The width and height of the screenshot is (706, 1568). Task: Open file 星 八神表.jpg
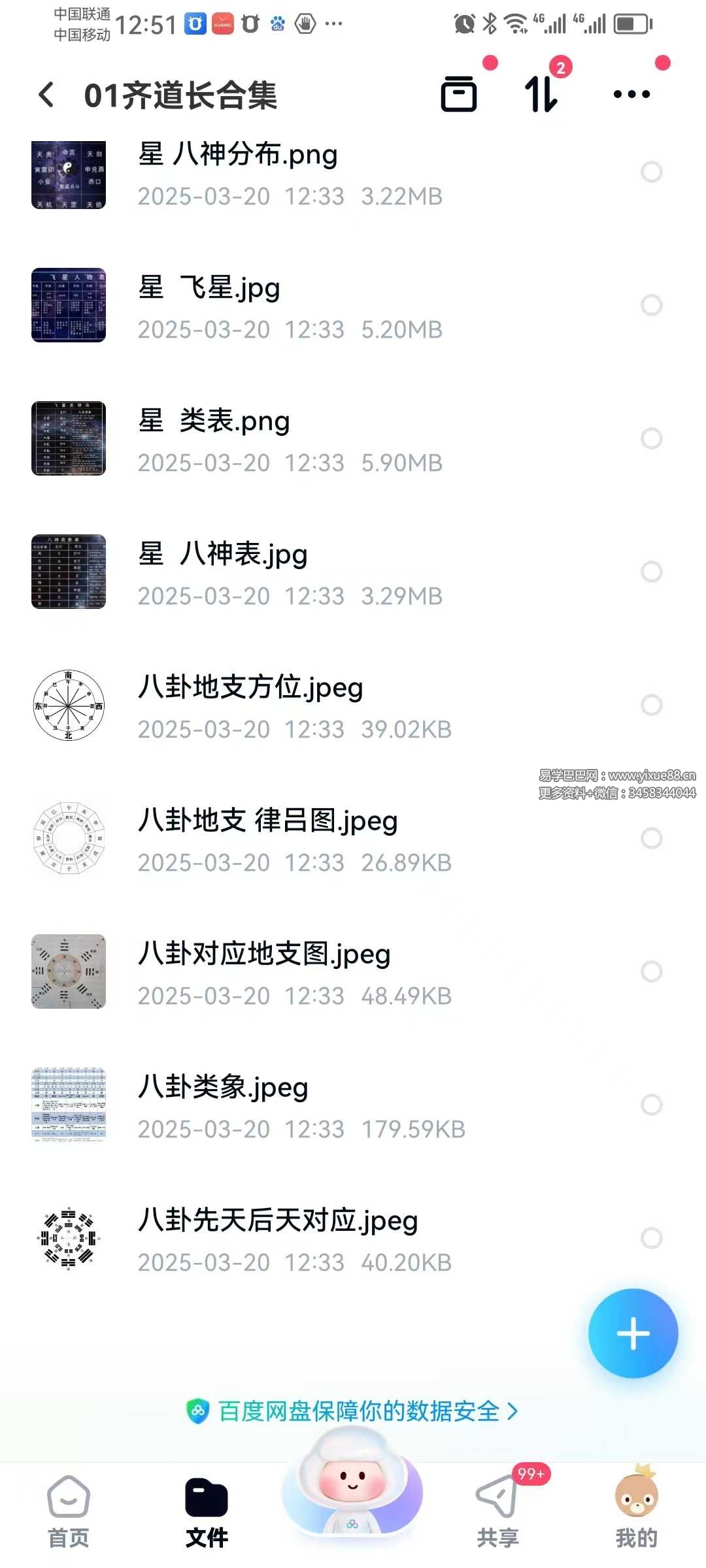click(223, 555)
